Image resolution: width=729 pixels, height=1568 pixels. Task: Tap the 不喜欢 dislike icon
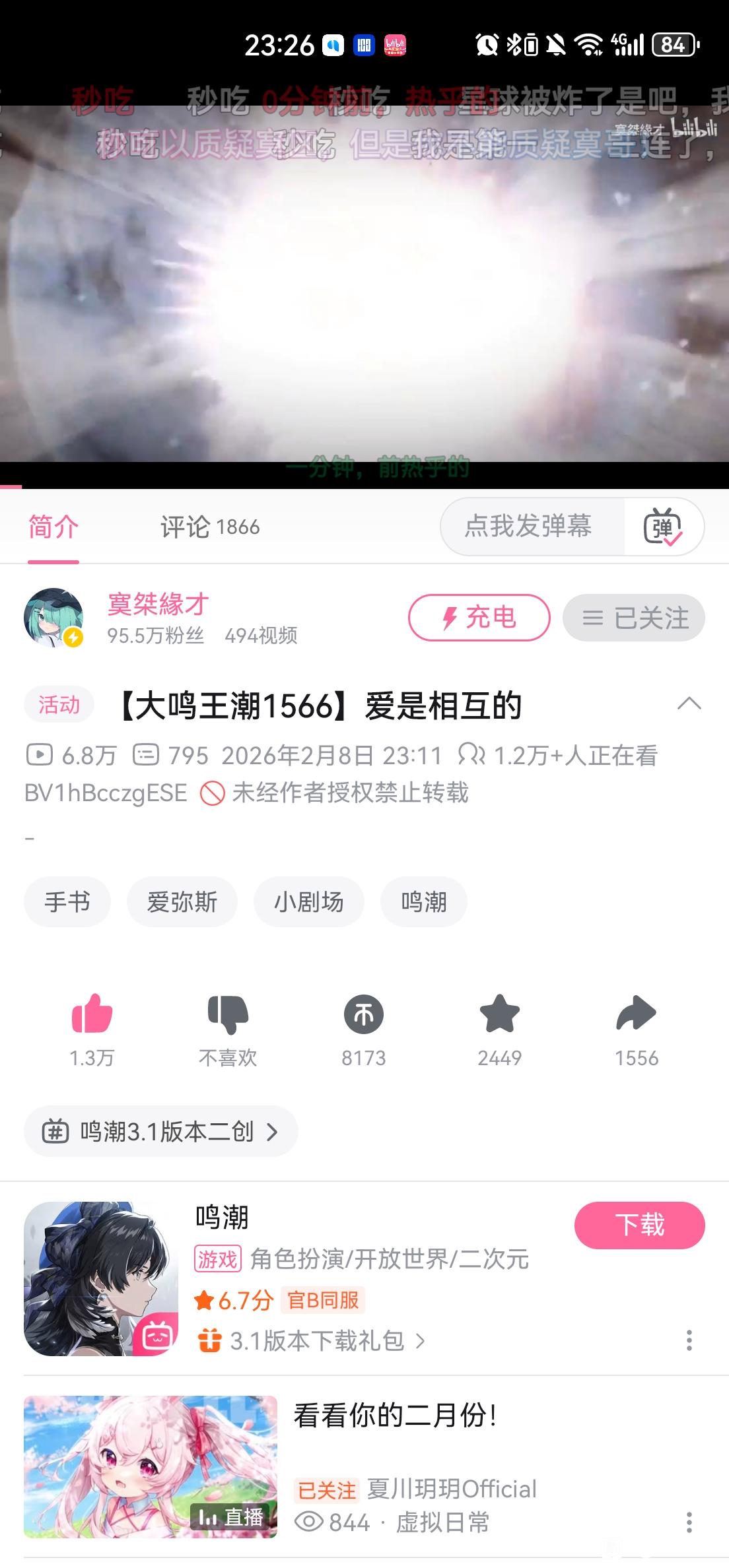pyautogui.click(x=228, y=1014)
